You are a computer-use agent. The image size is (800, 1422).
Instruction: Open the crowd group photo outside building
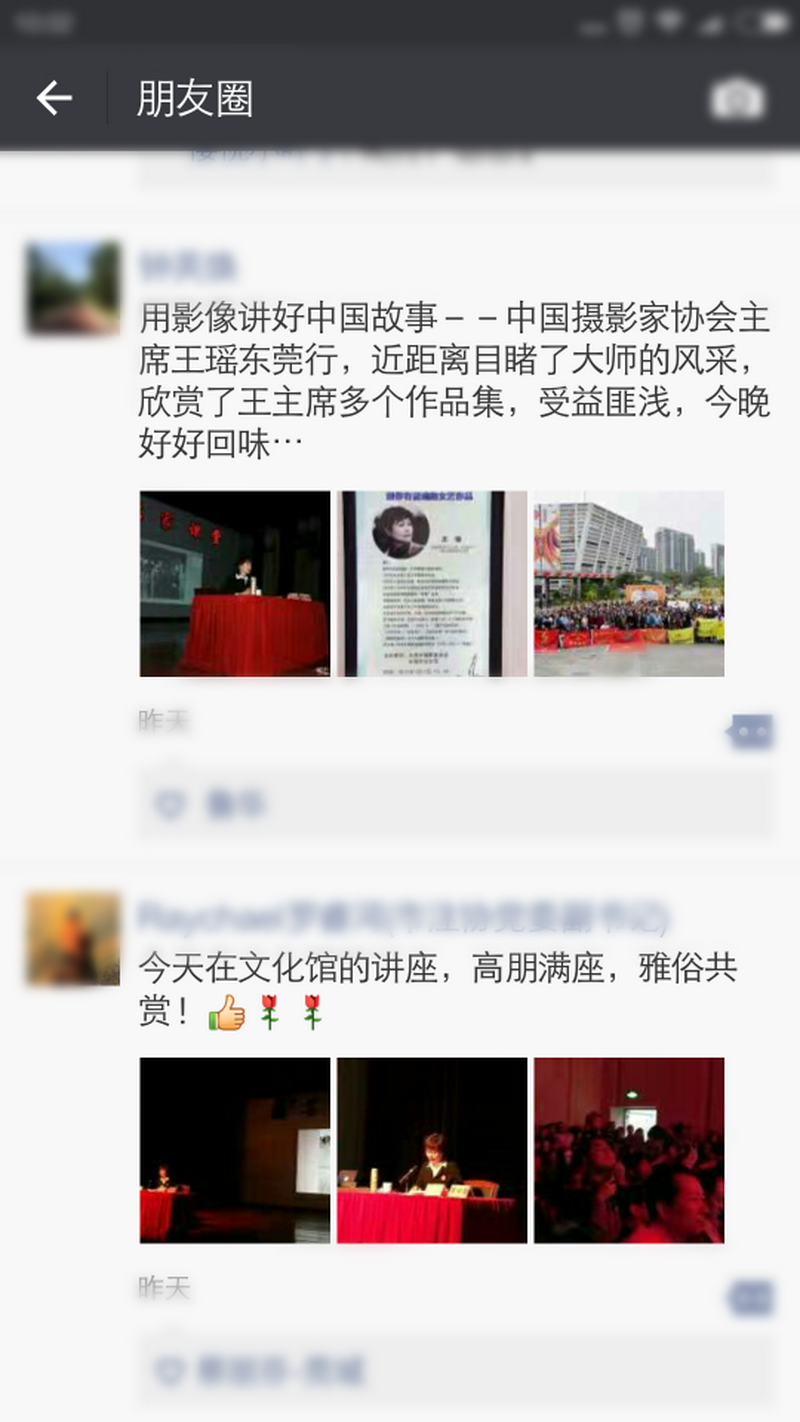pos(628,583)
